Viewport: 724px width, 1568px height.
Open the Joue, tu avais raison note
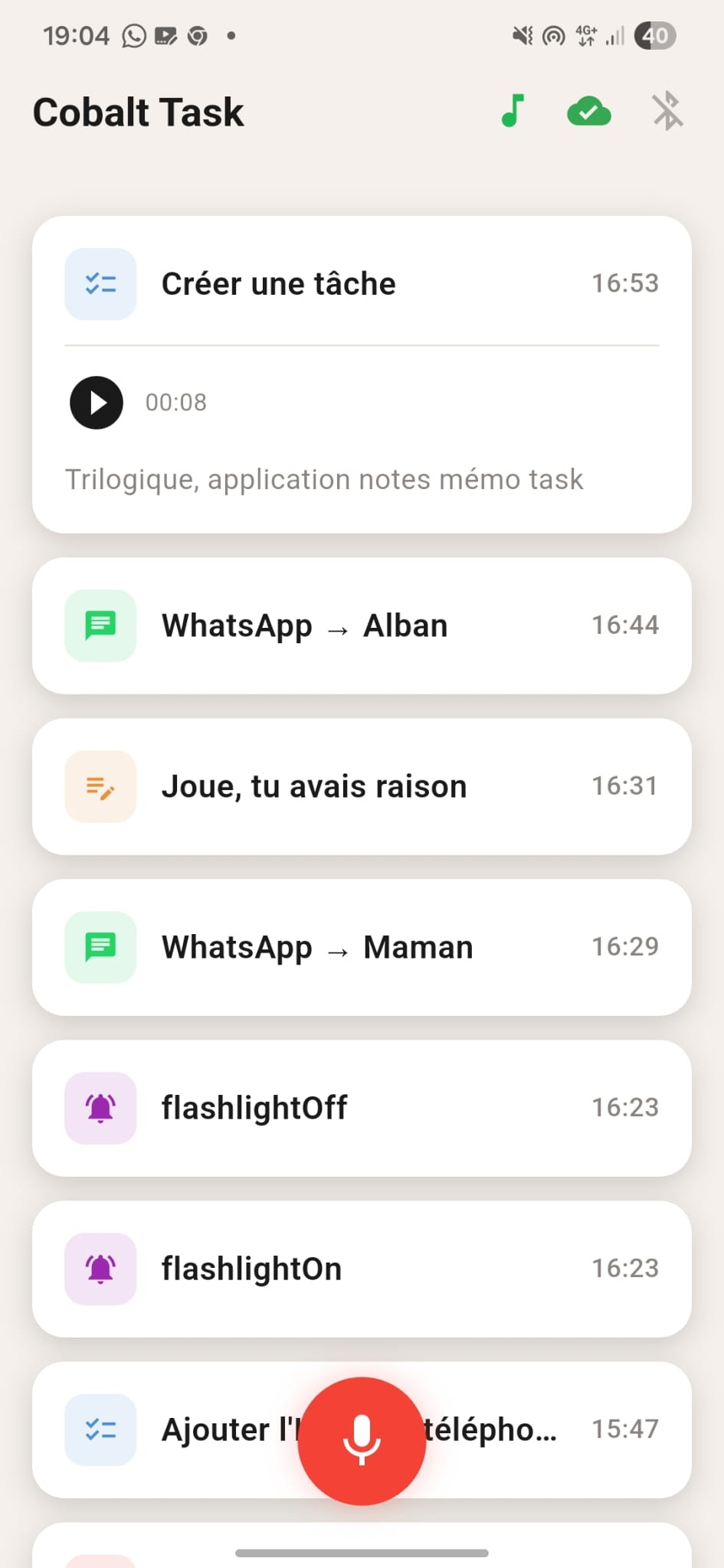point(362,786)
